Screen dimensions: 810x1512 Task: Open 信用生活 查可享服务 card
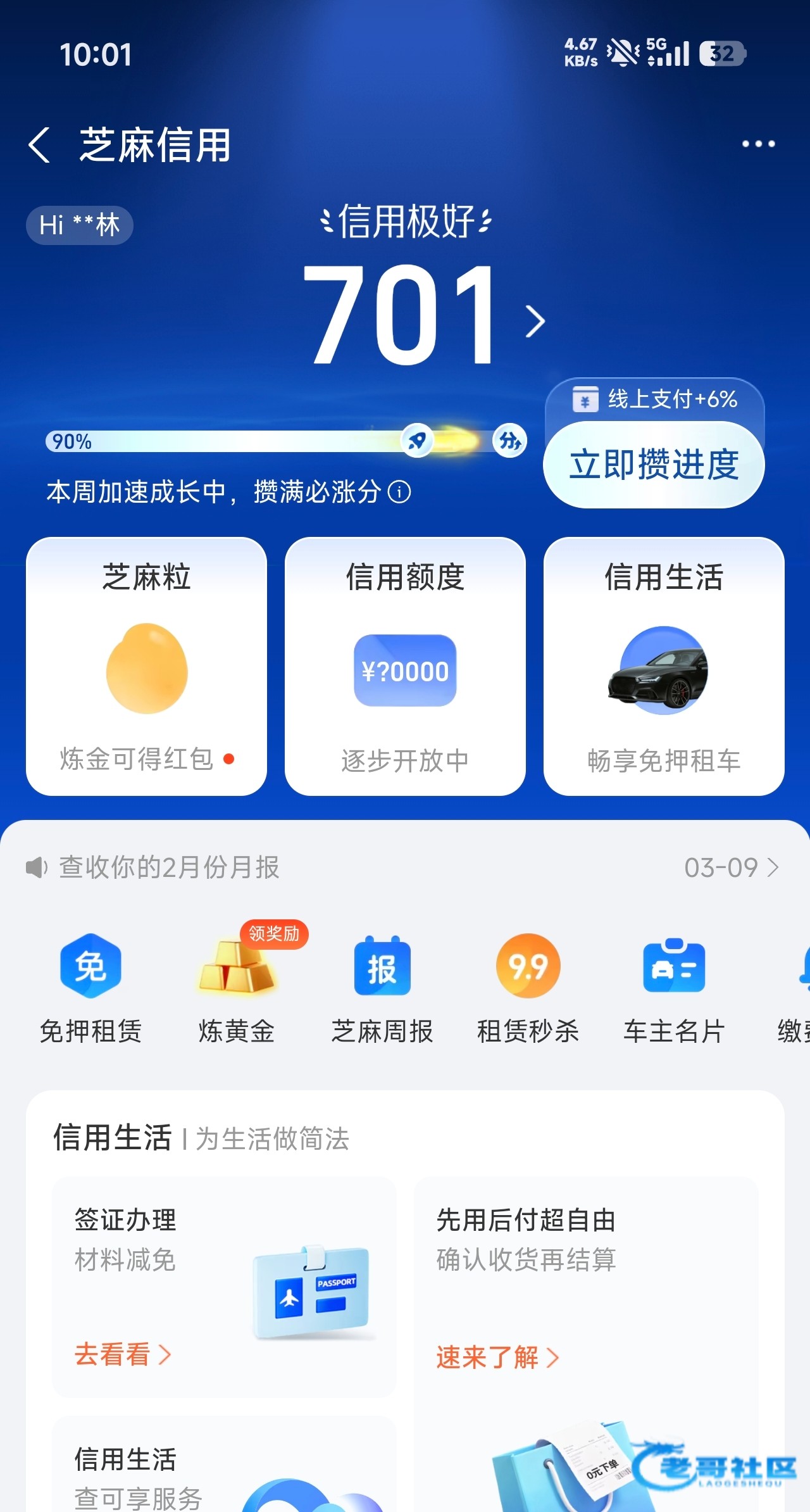point(224,1464)
